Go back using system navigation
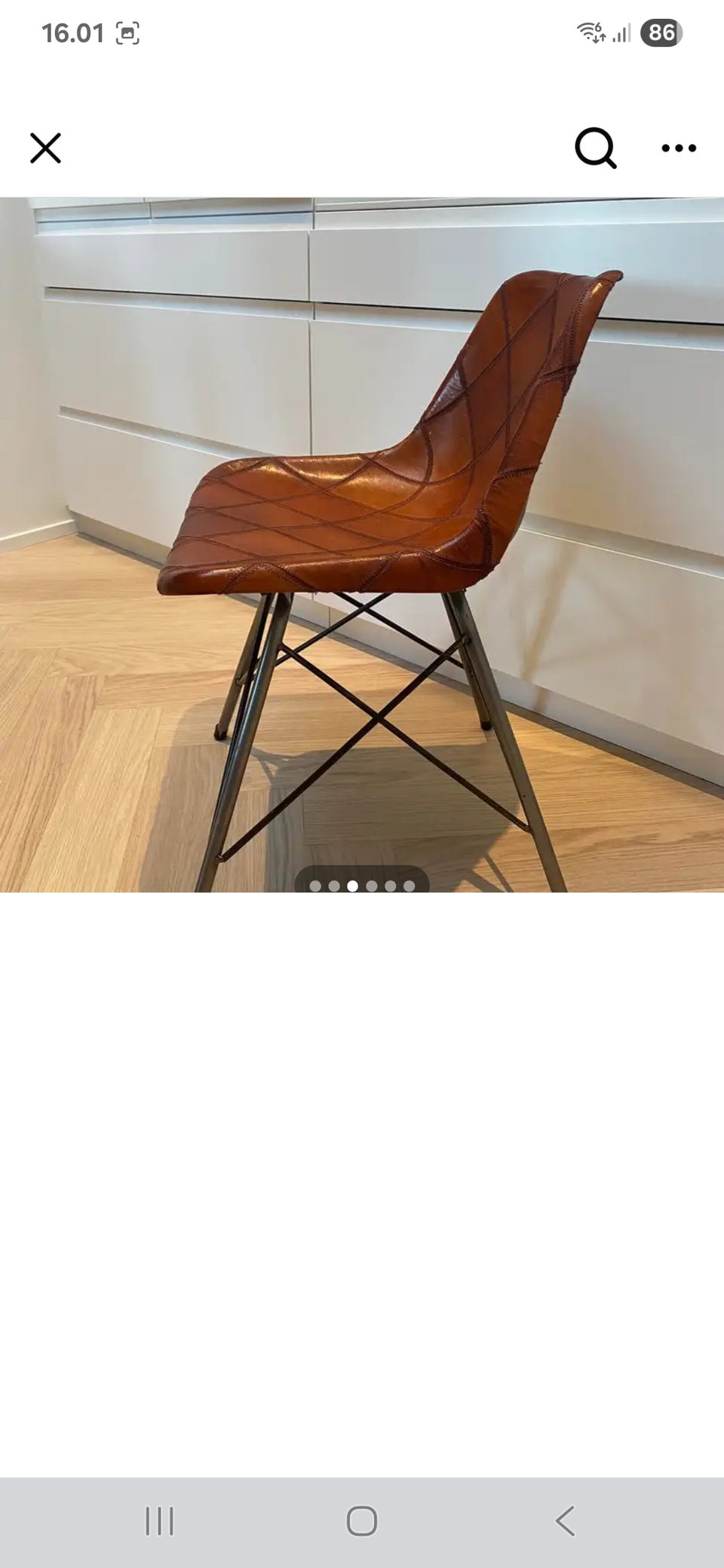The height and width of the screenshot is (1568, 724). pyautogui.click(x=565, y=1521)
